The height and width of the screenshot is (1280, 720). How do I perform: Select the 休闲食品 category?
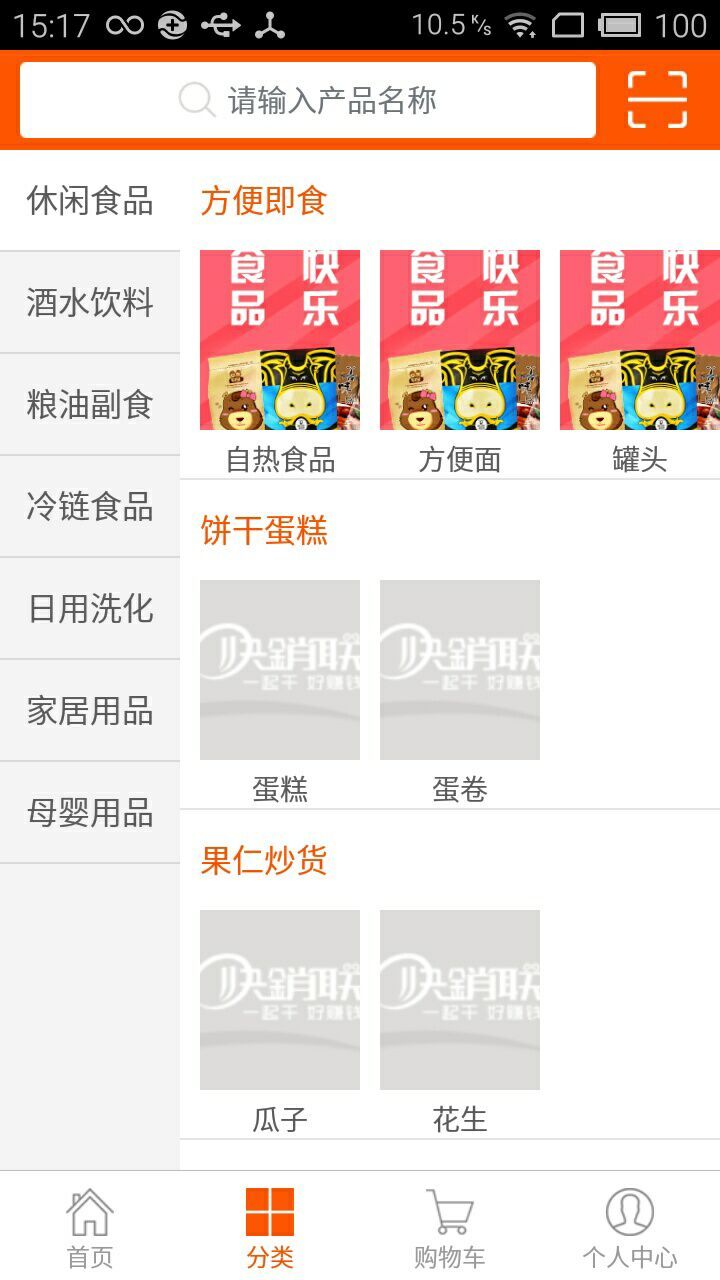[x=90, y=201]
